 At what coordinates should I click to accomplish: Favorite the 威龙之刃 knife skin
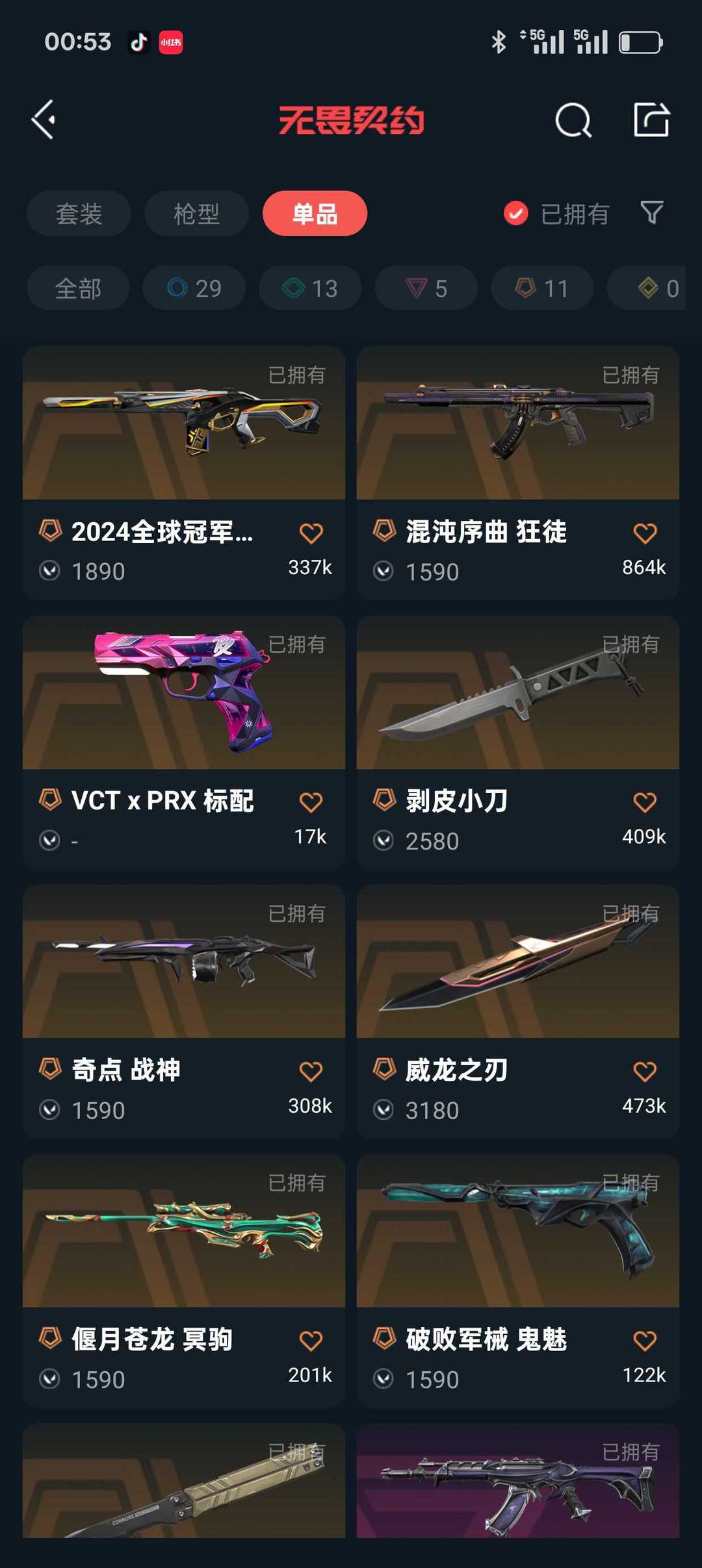click(x=645, y=1071)
